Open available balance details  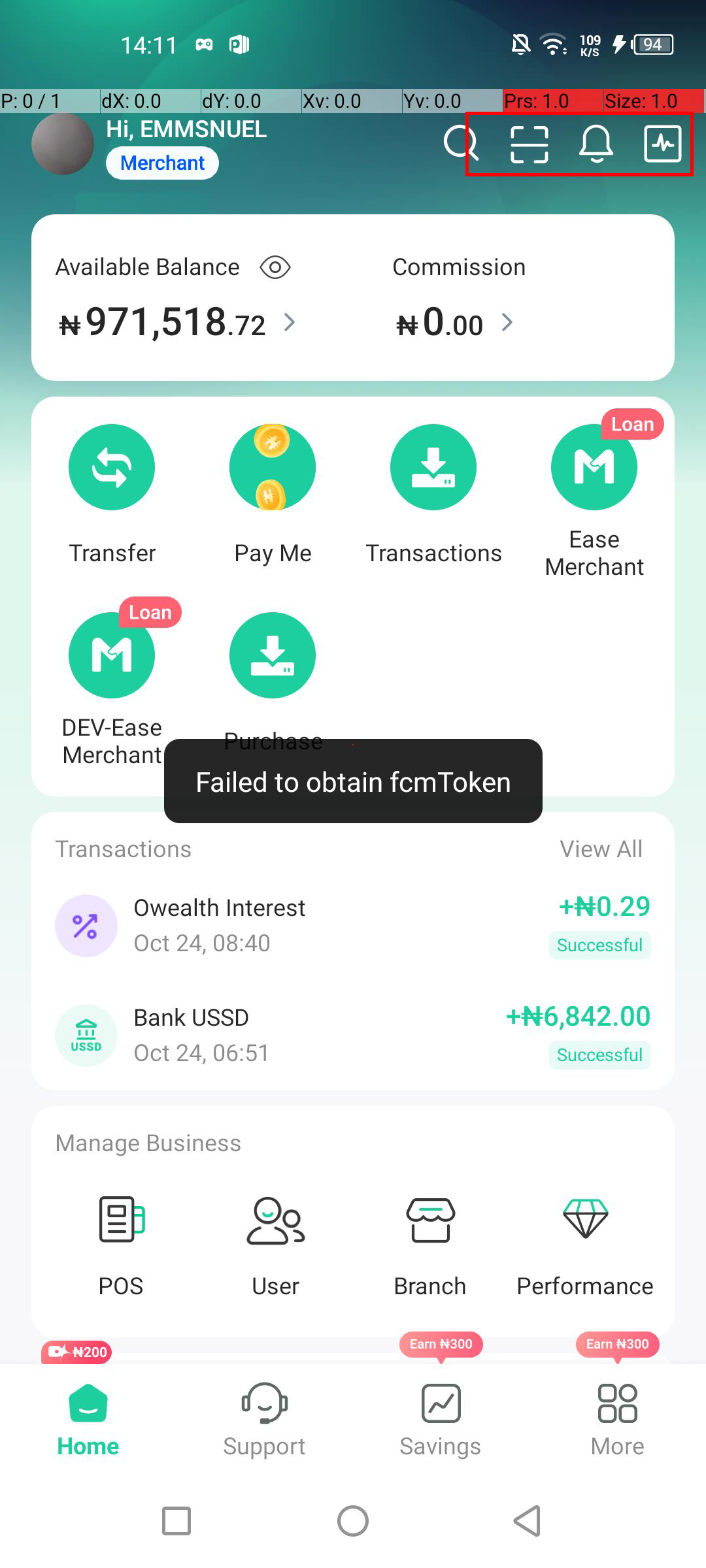[x=290, y=322]
